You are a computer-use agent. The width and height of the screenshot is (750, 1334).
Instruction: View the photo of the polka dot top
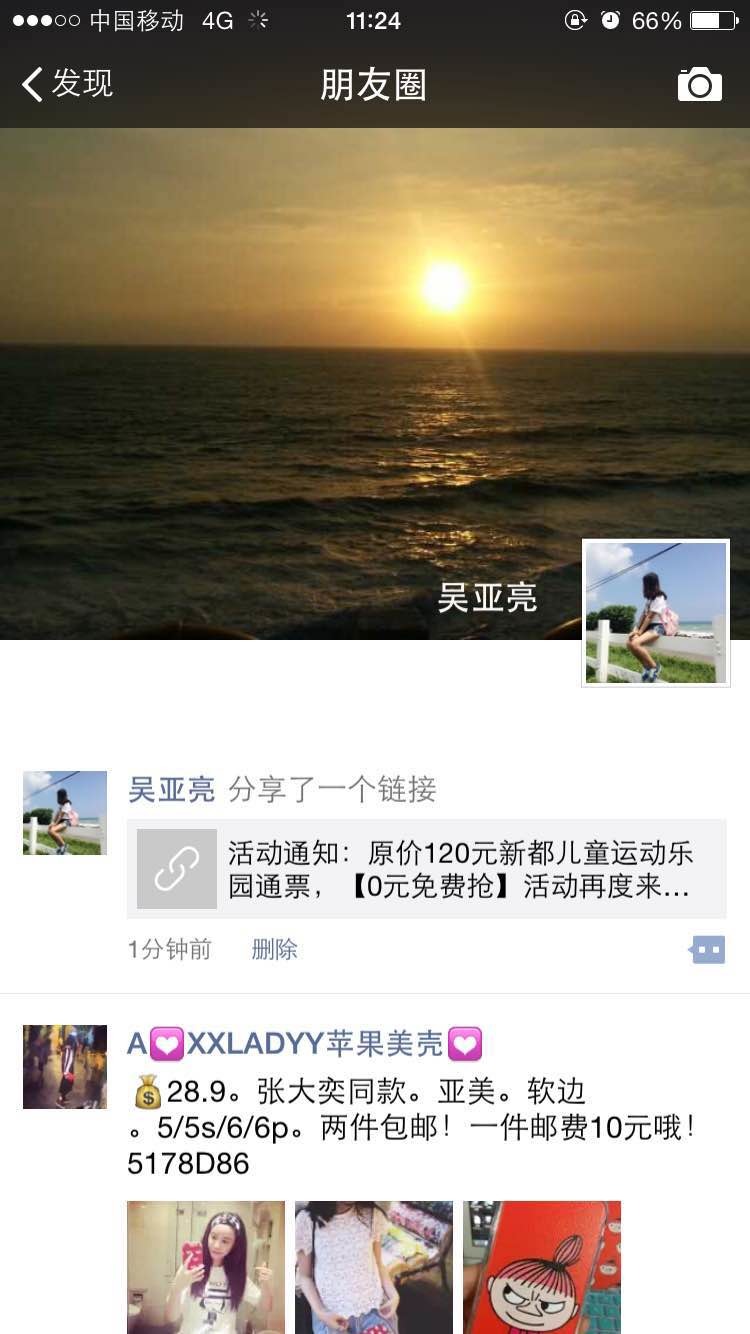[373, 1267]
